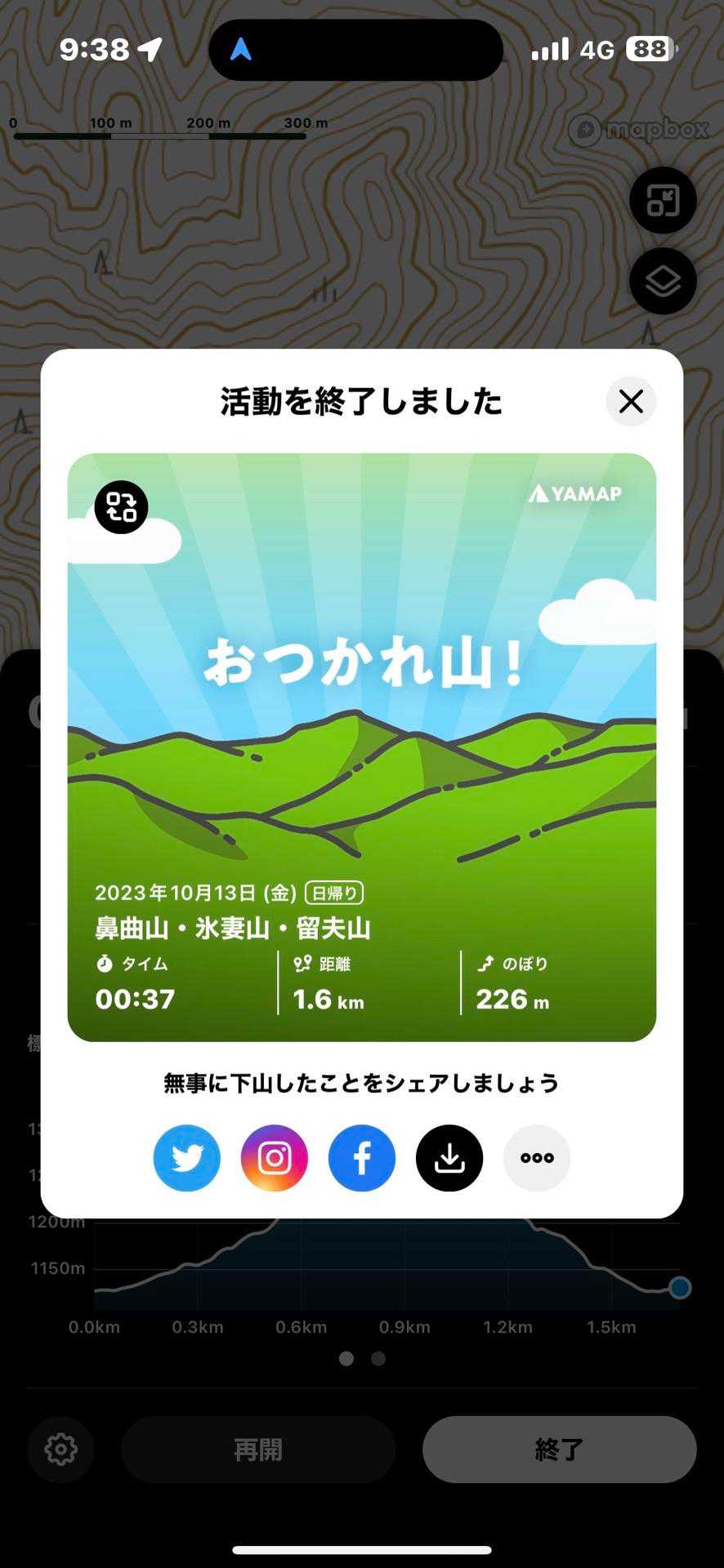
Task: Open more sharing options
Action: point(537,1158)
